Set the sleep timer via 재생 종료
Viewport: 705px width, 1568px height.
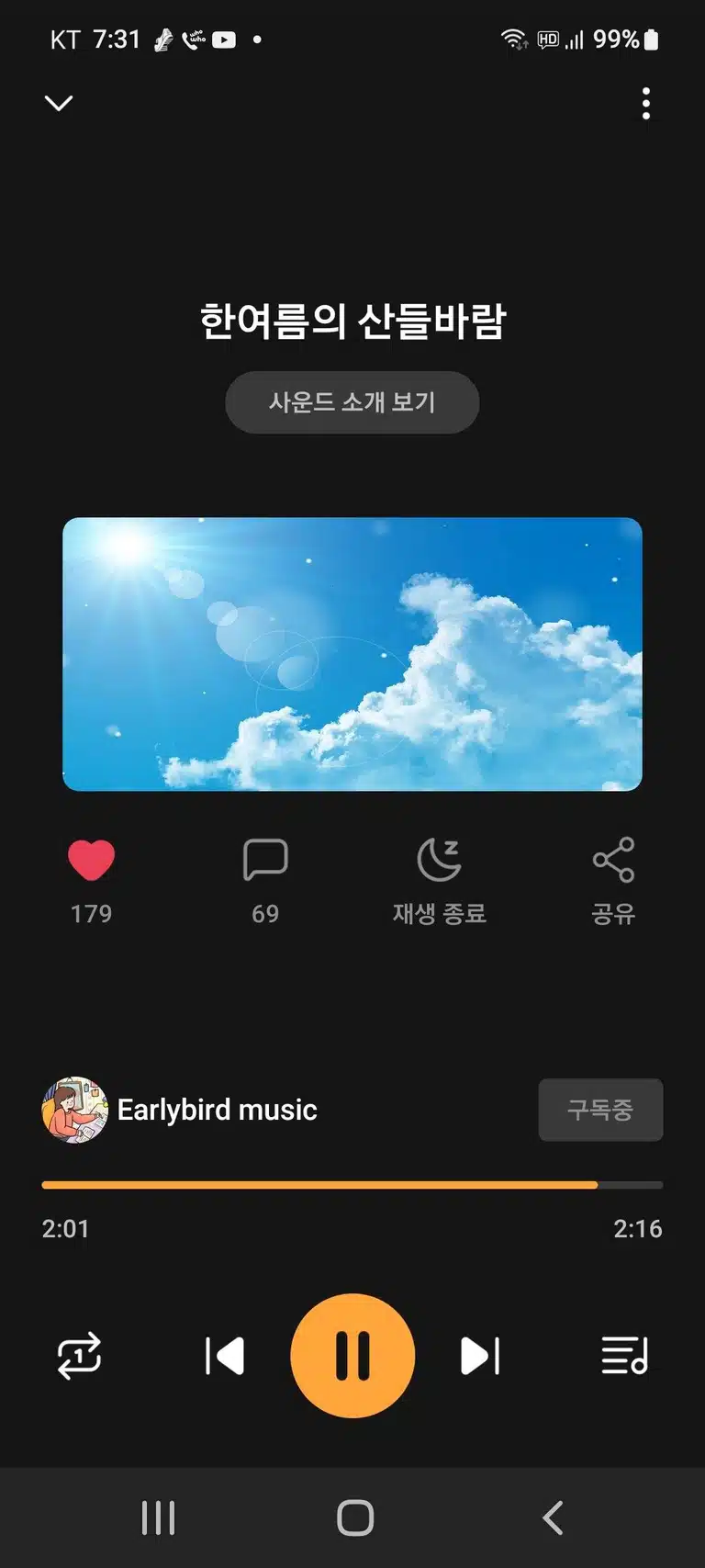[x=440, y=881]
